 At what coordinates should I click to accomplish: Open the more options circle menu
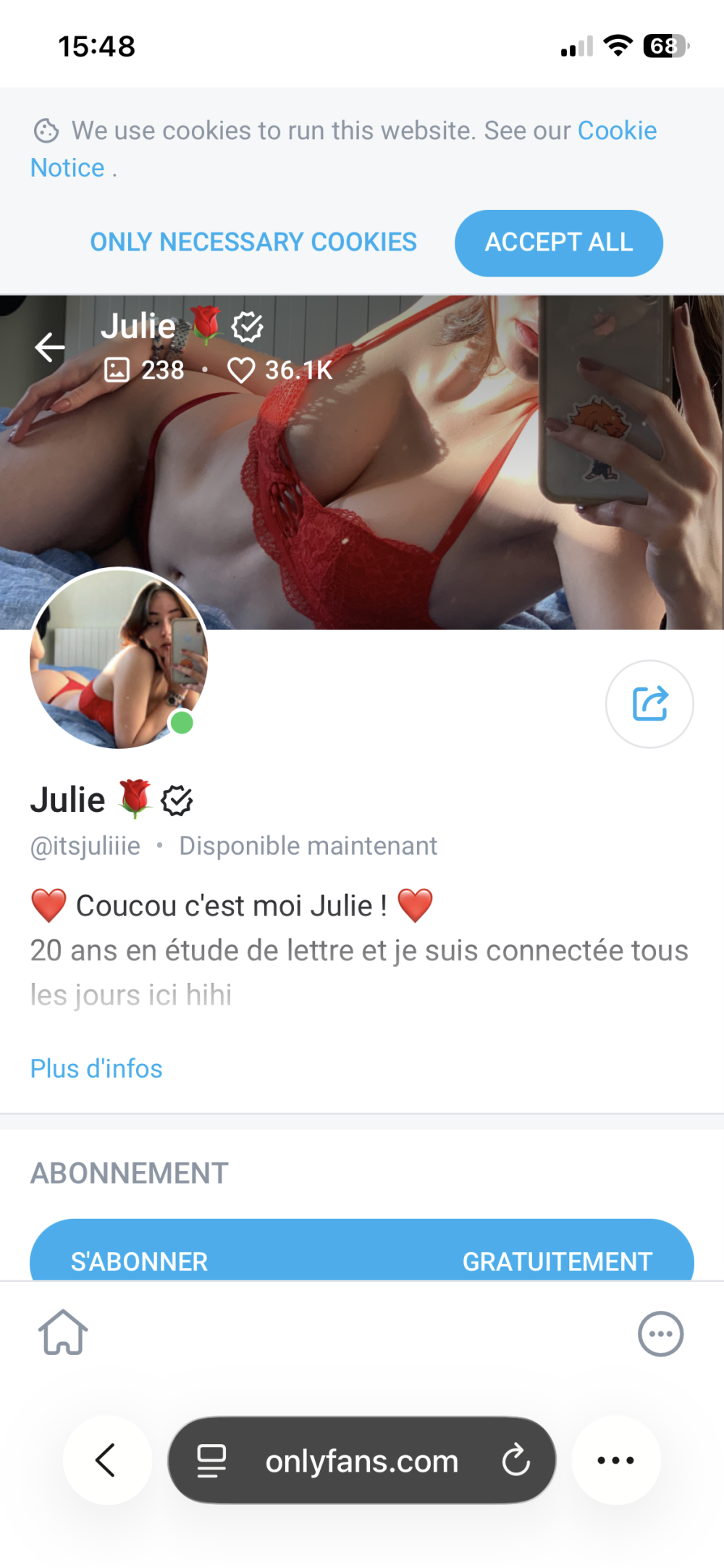click(x=660, y=1333)
